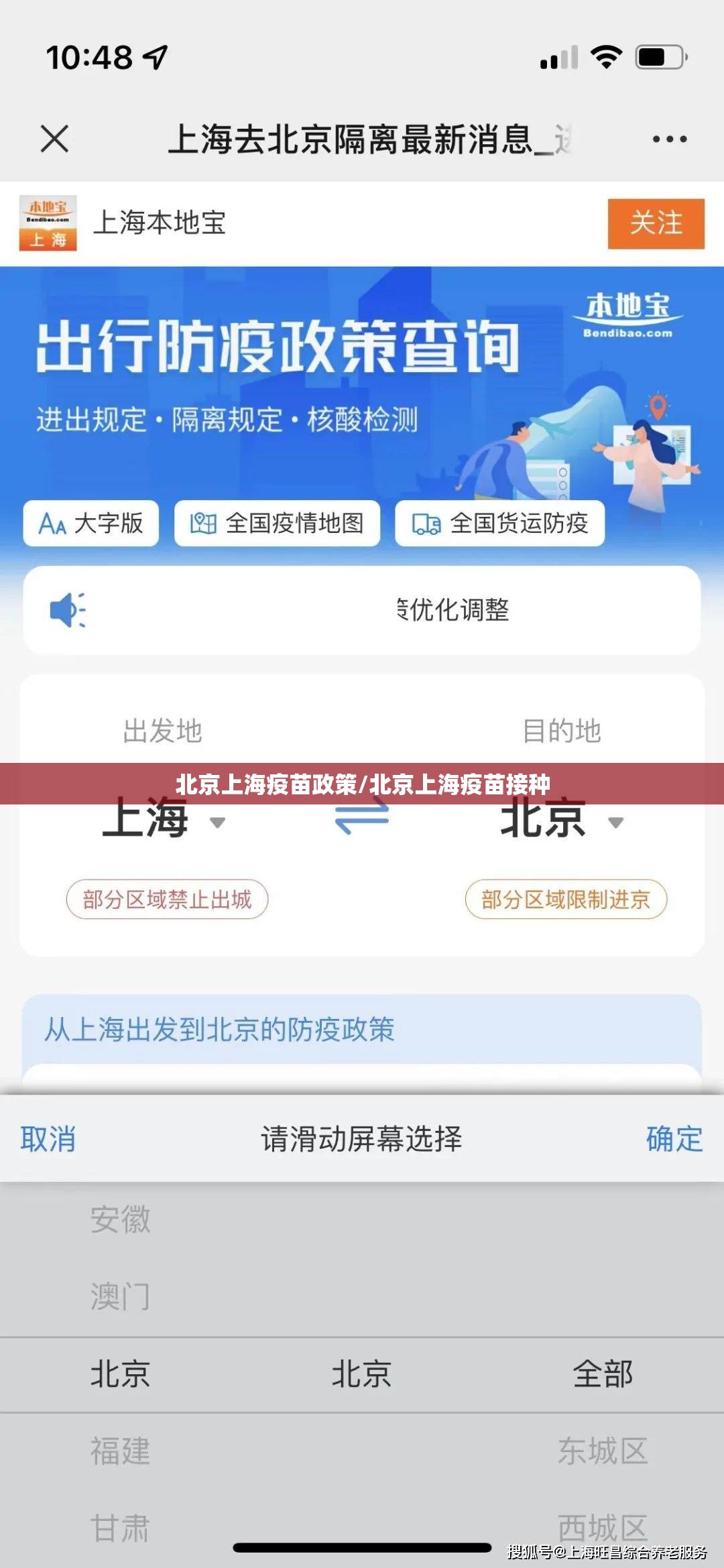Open the 优化调整 announcement bar

(x=362, y=610)
